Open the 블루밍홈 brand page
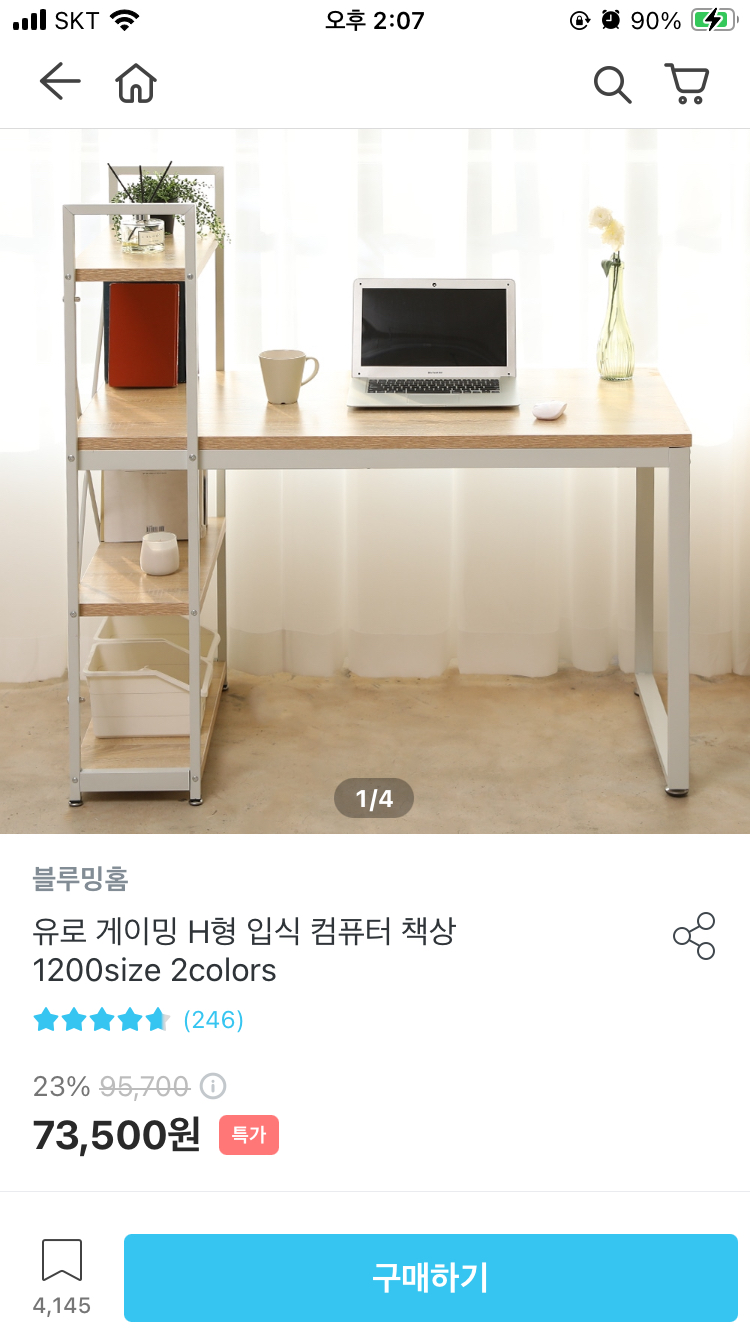This screenshot has height=1334, width=750. [81, 879]
